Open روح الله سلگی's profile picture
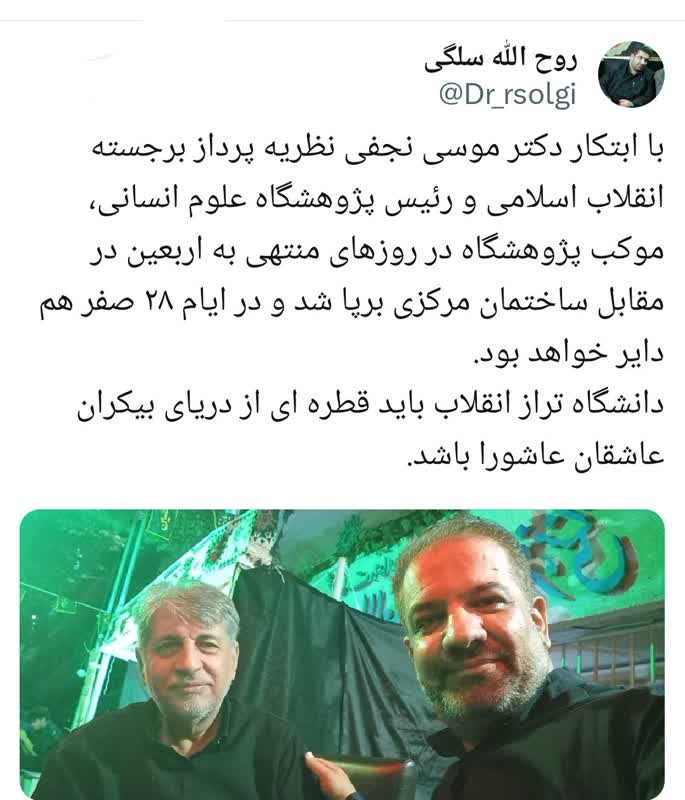This screenshot has height=800, width=685. 631,75
